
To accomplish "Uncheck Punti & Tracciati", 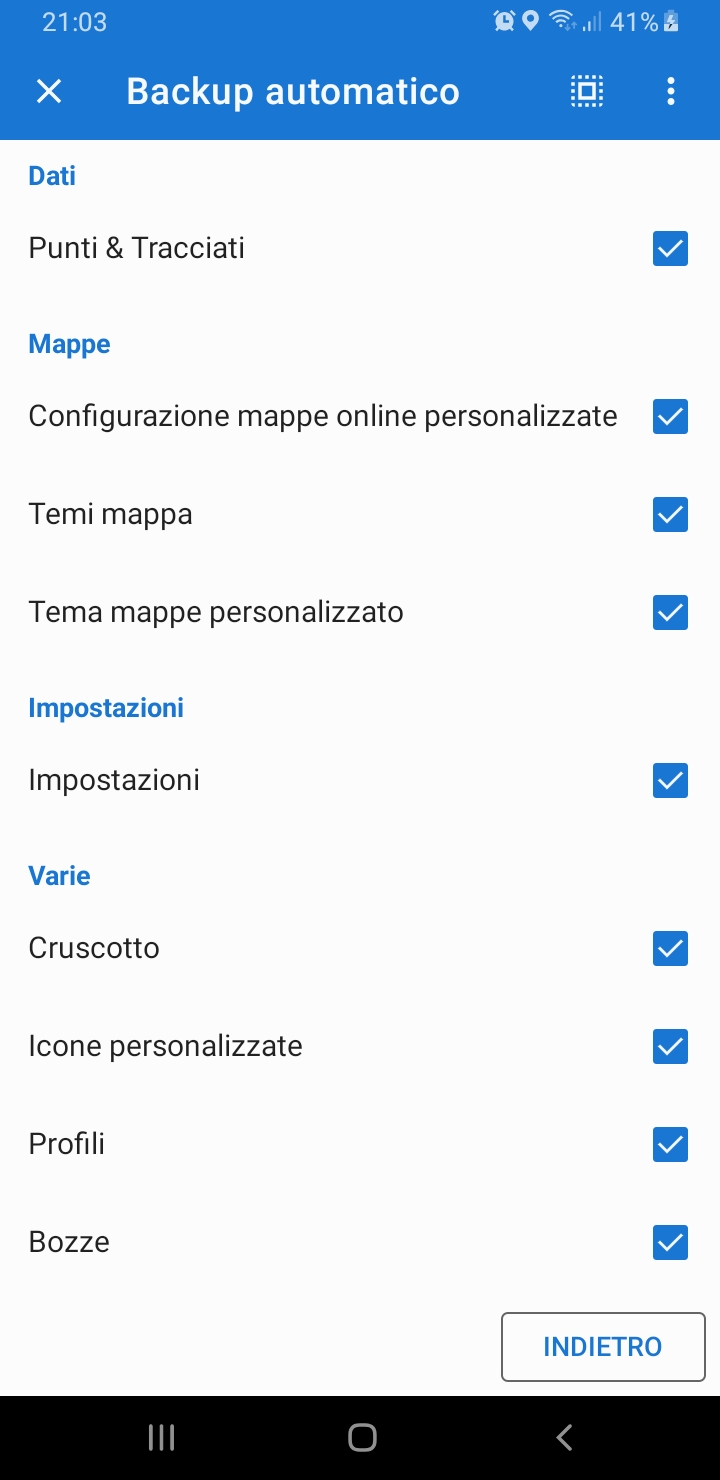I will [670, 248].
